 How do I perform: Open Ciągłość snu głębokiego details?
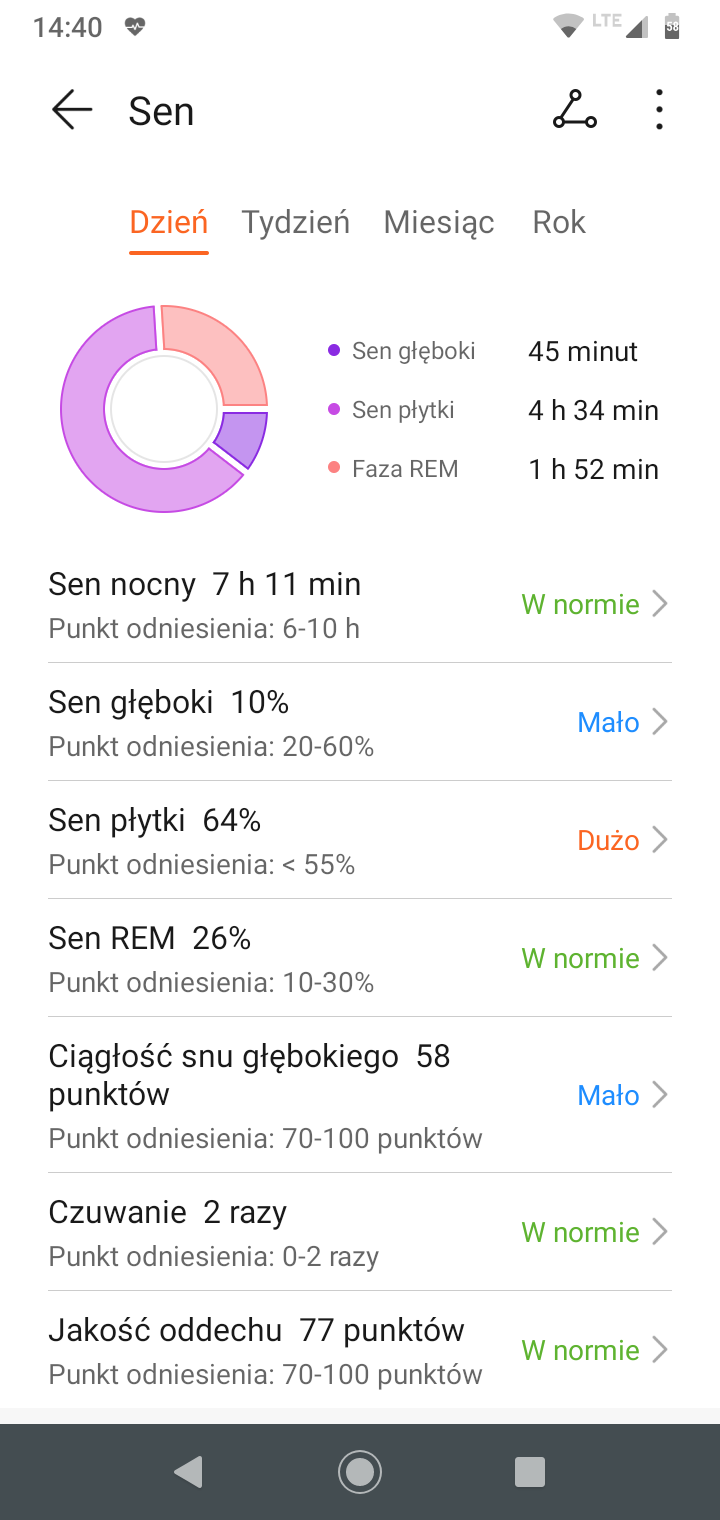(x=360, y=1095)
